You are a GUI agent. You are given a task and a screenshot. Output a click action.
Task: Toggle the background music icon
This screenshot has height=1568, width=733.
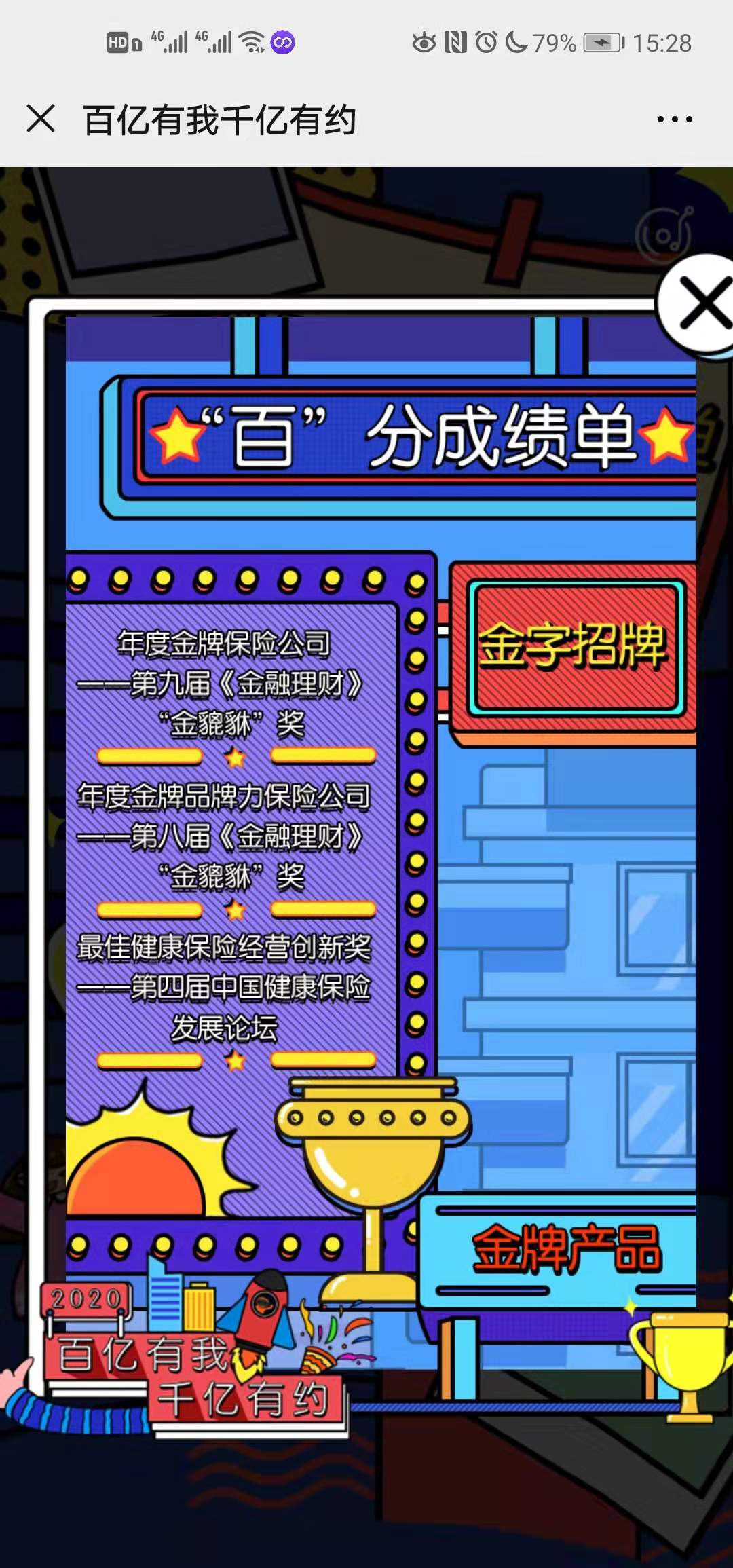665,234
